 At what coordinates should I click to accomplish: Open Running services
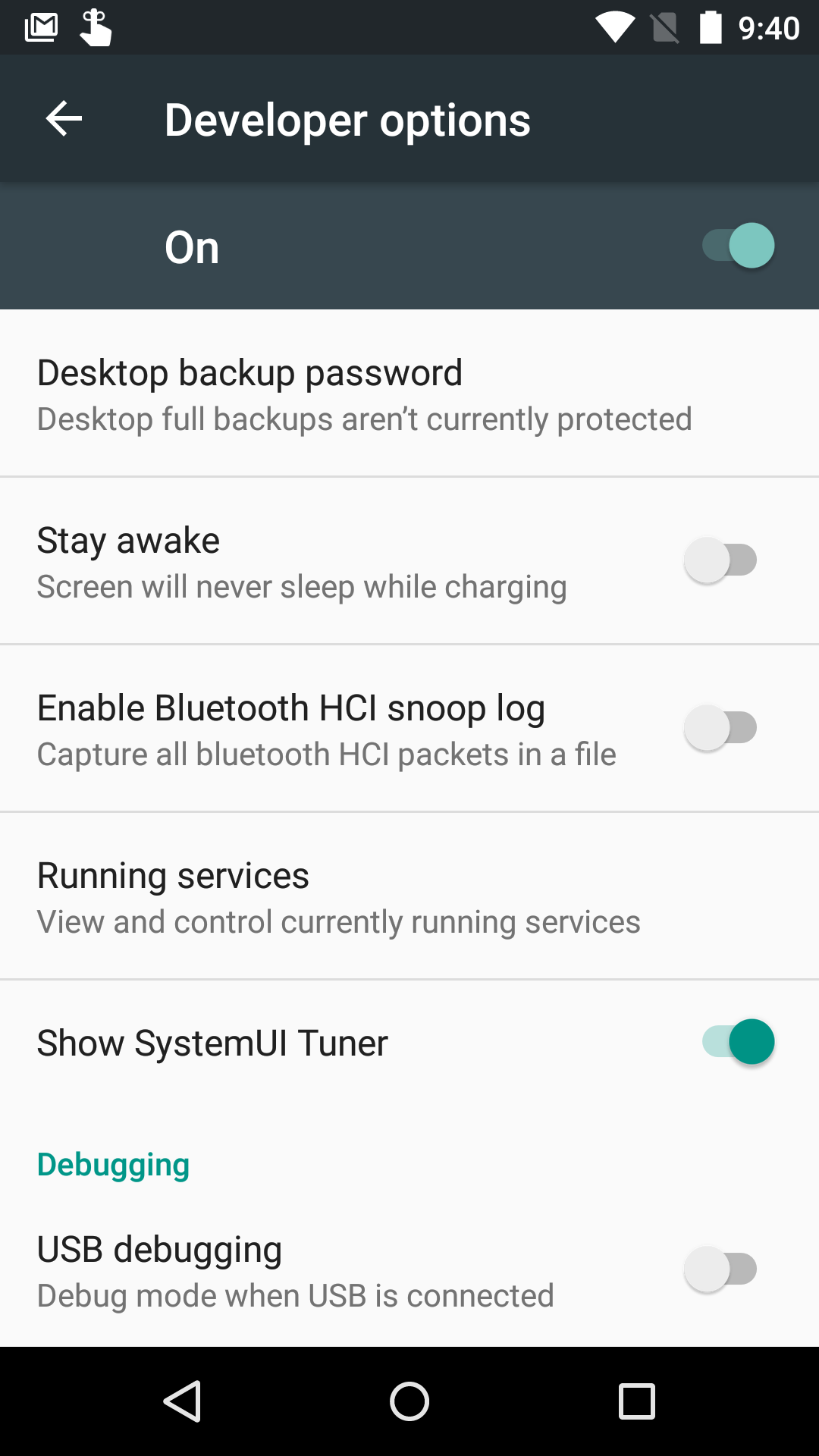409,896
